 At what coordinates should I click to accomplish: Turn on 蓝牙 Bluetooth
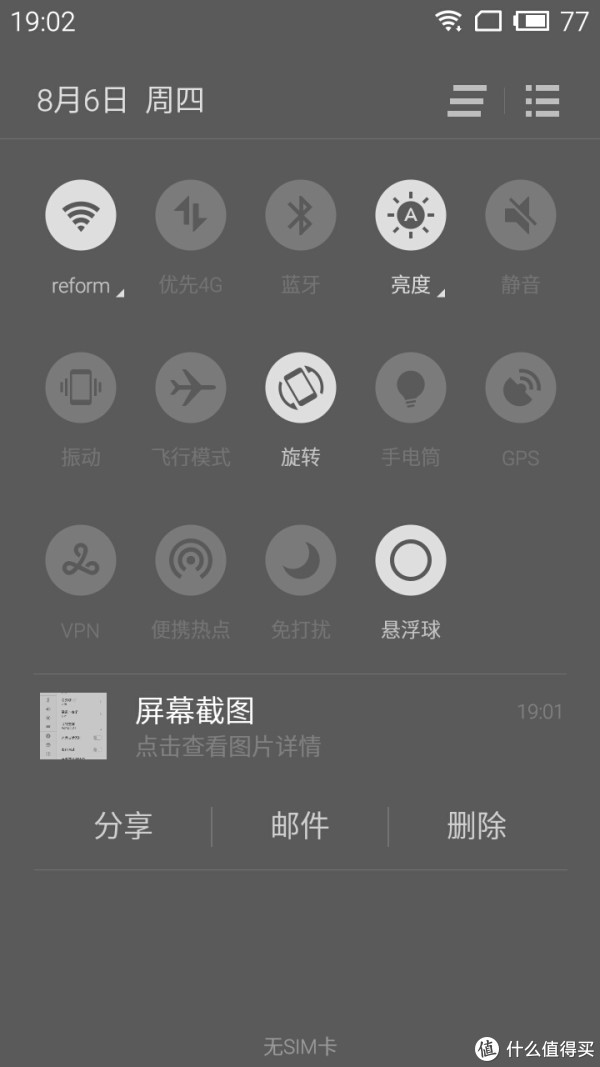click(x=301, y=215)
